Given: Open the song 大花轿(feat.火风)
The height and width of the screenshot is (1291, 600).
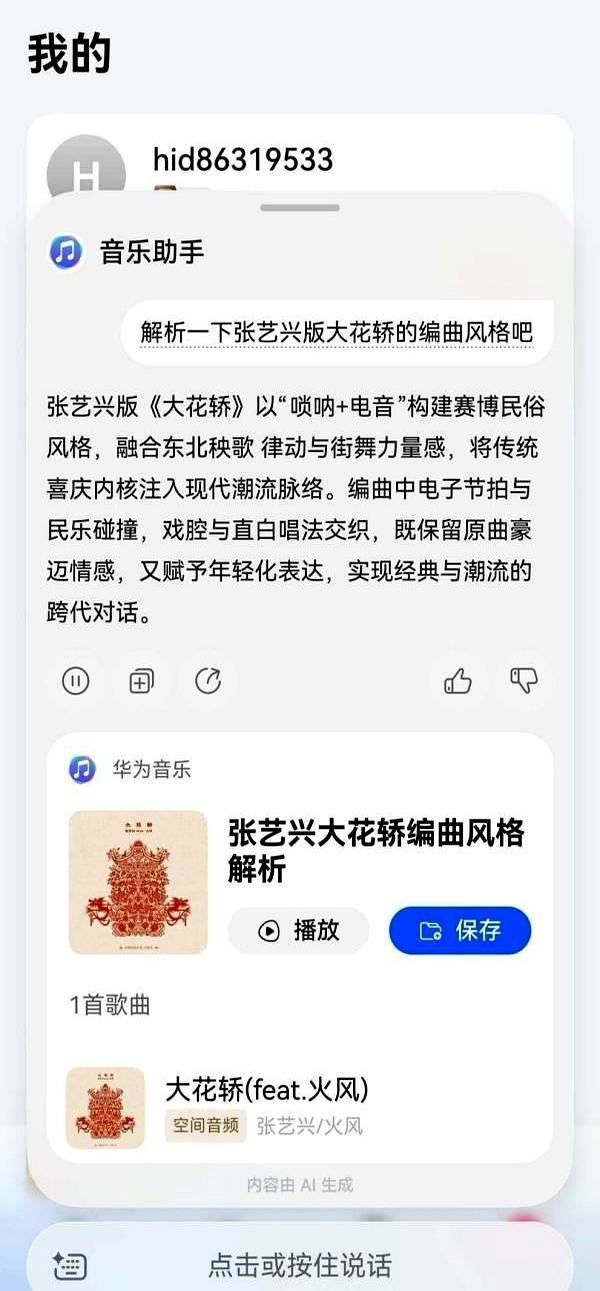Looking at the screenshot, I should click(267, 1088).
